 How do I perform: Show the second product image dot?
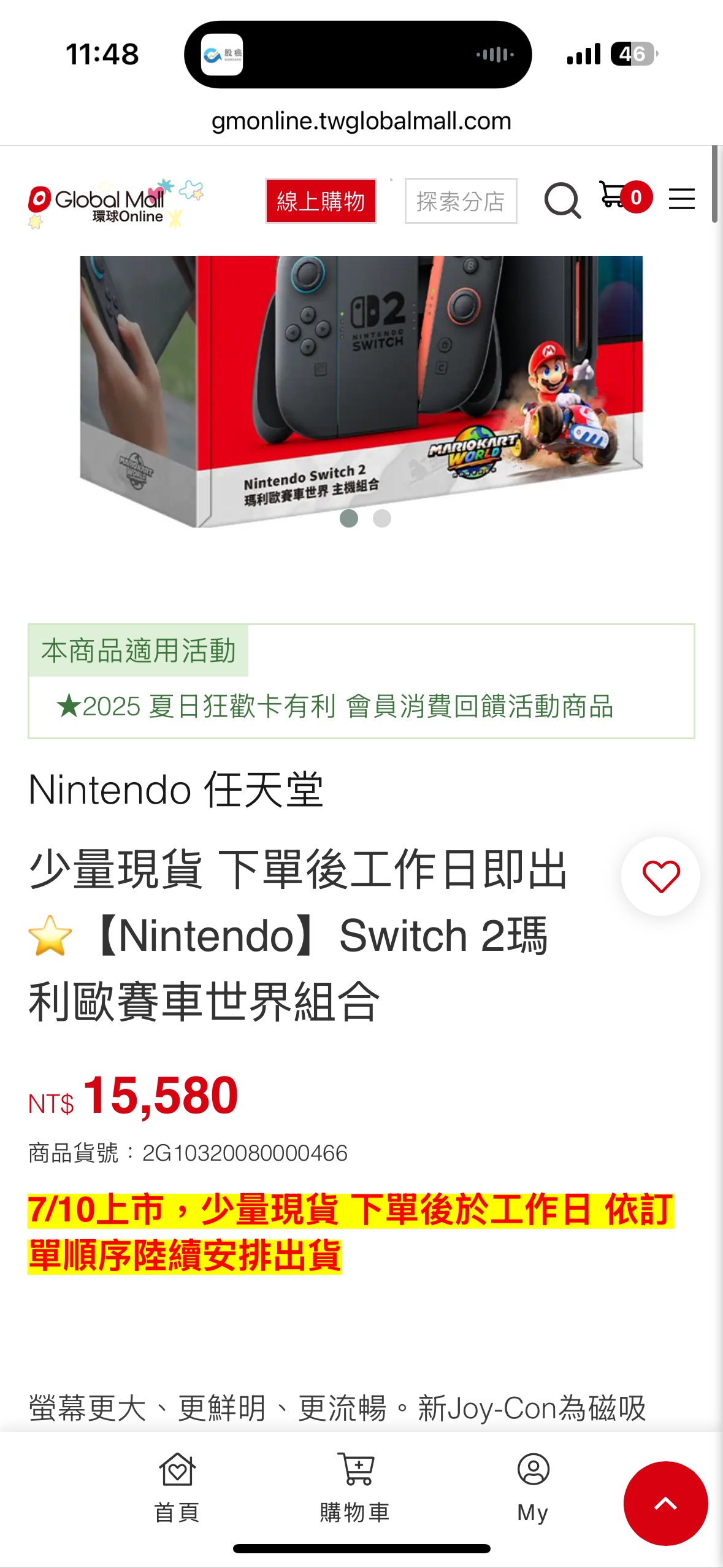[382, 518]
